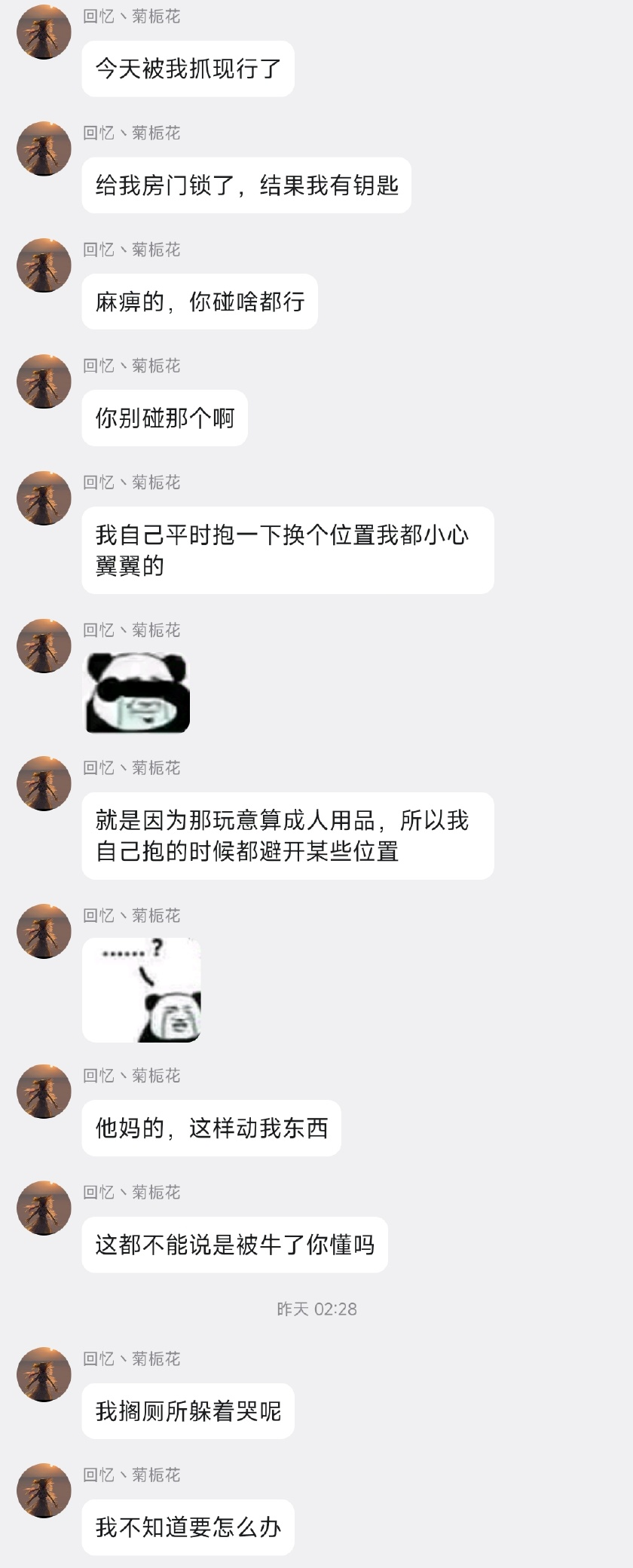Open the avatar beside "今天被我抓现行了"

click(x=44, y=32)
